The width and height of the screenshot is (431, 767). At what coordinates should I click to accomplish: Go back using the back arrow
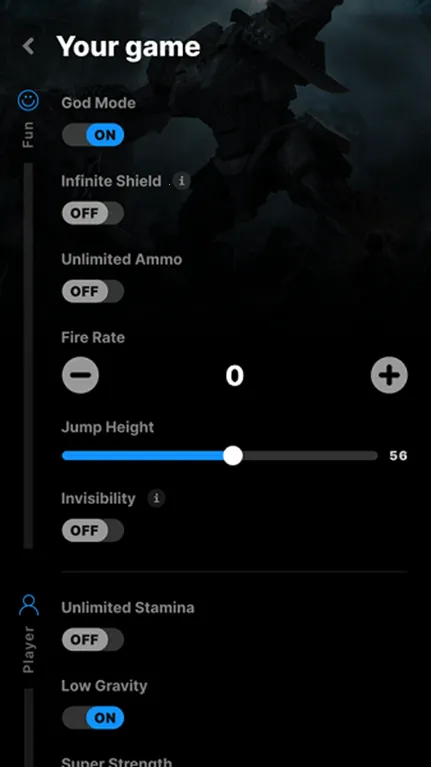(28, 46)
